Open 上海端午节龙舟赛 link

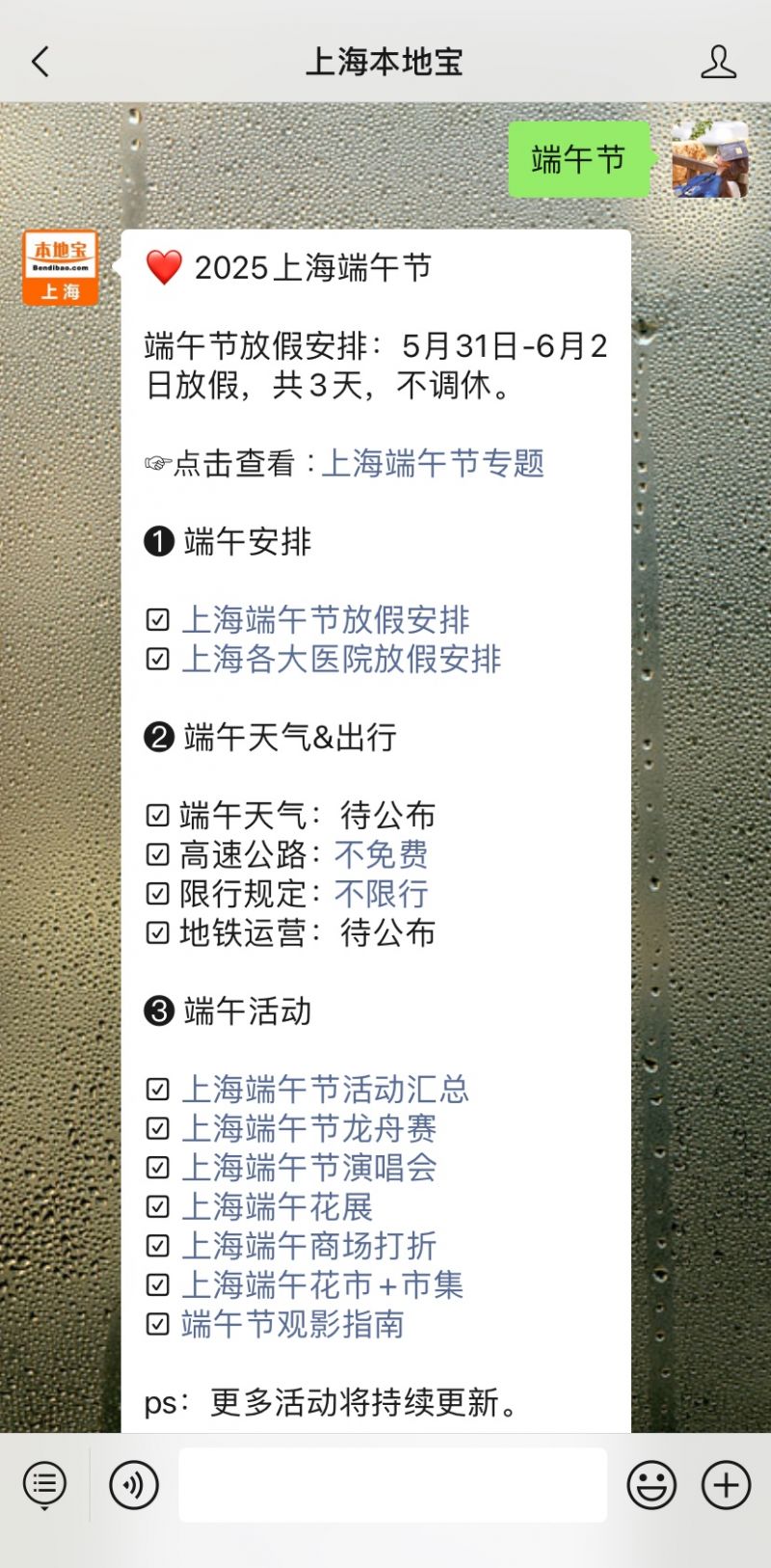click(309, 1128)
